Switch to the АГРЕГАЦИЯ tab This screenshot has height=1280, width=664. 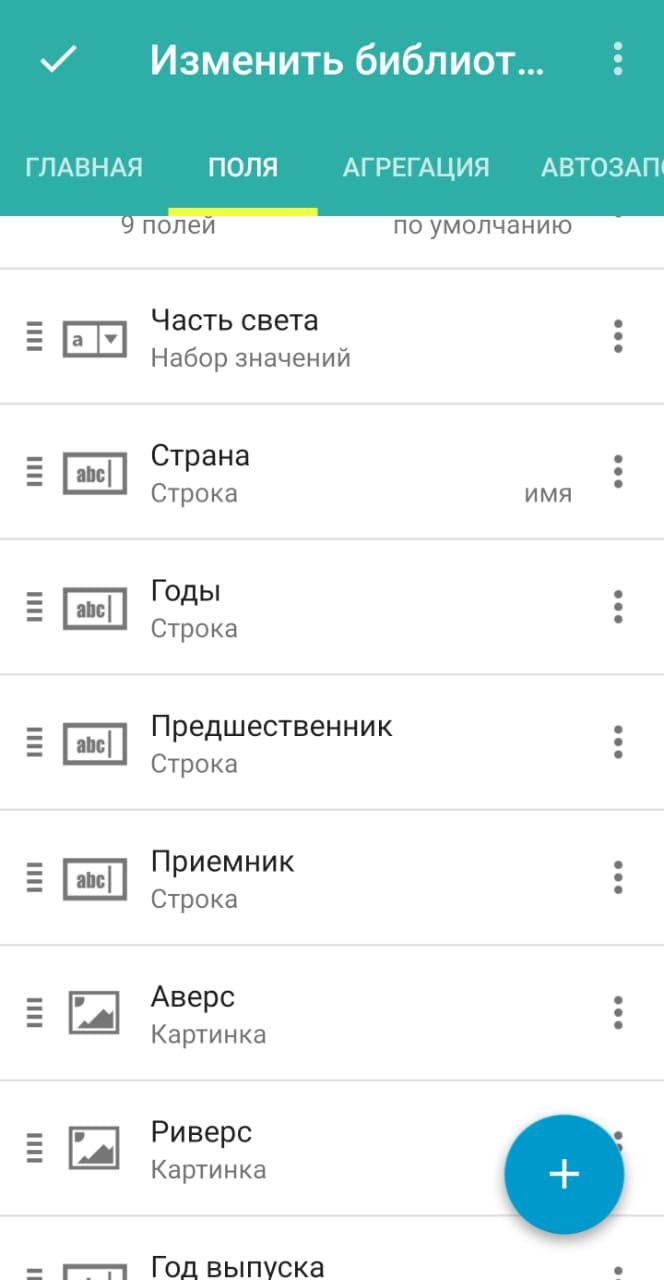(416, 167)
